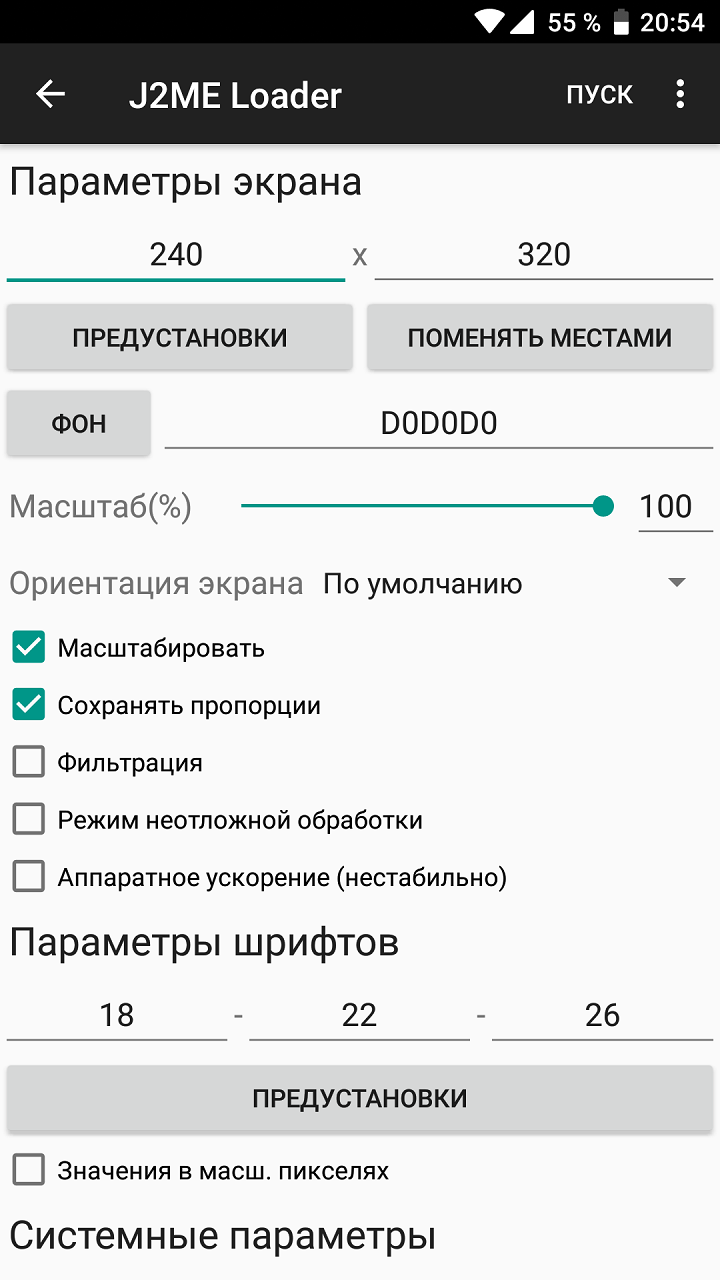This screenshot has width=720, height=1280.
Task: Tap ПОМЕНЯТЬ МЕСТАМИ to swap dimensions
Action: tap(540, 338)
